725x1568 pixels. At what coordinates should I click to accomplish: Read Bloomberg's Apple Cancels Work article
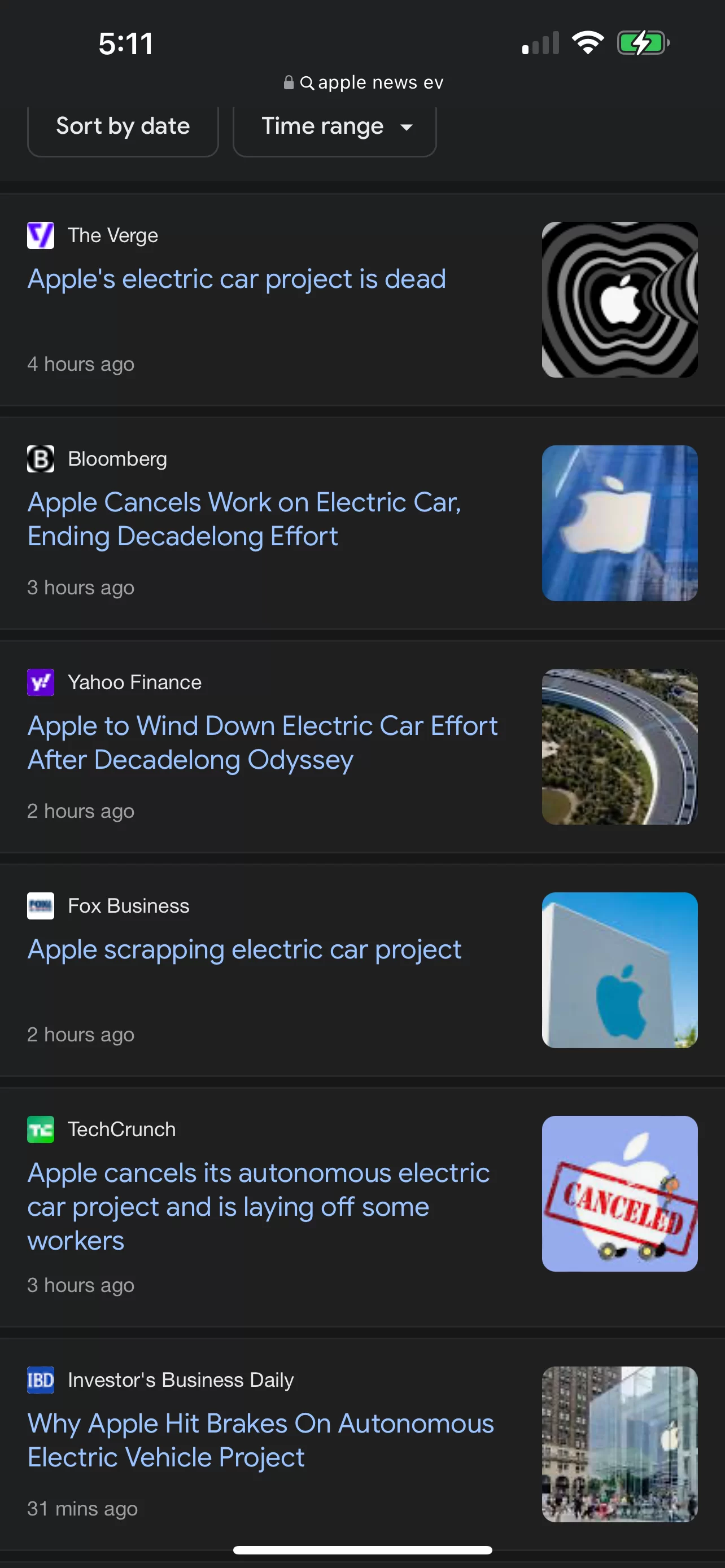click(x=244, y=519)
